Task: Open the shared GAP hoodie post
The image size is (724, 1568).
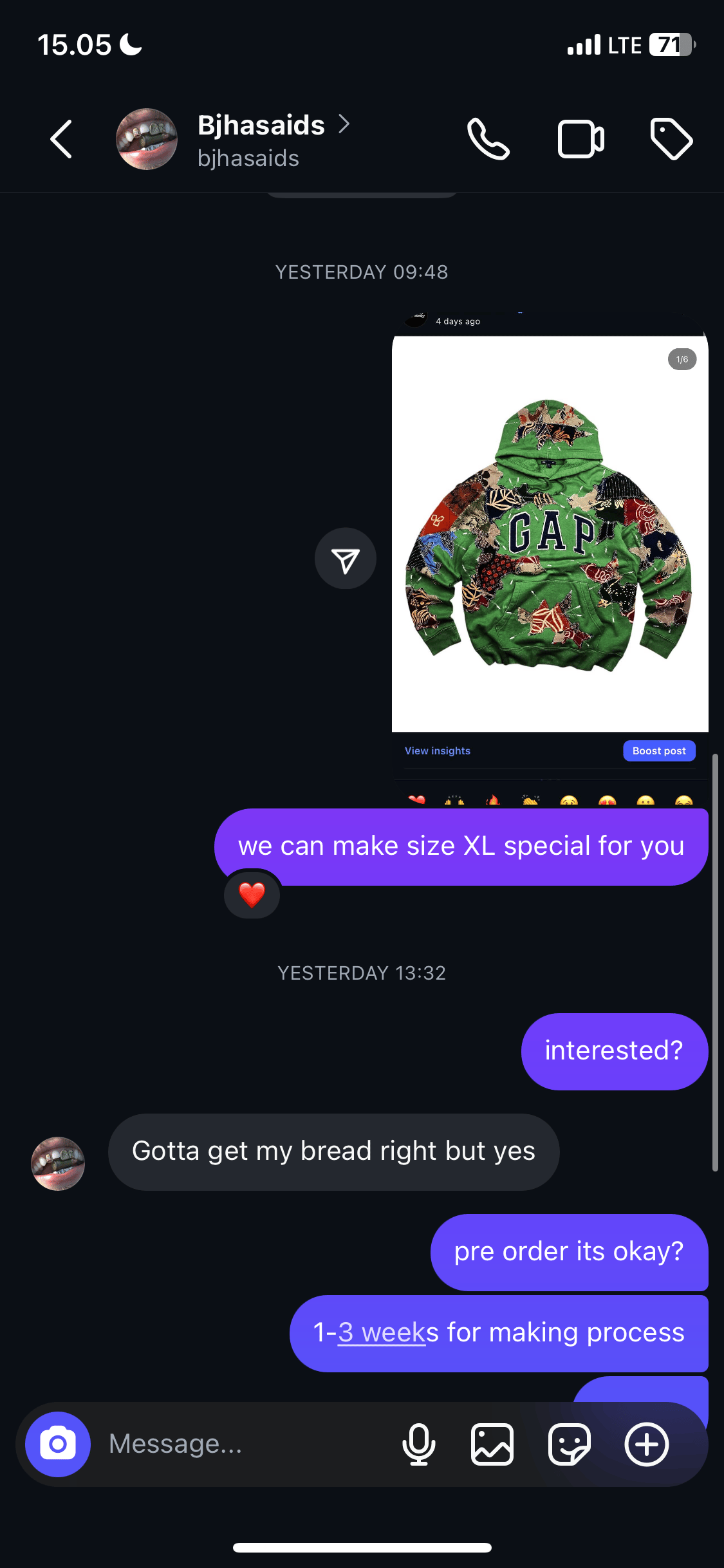Action: (550, 534)
